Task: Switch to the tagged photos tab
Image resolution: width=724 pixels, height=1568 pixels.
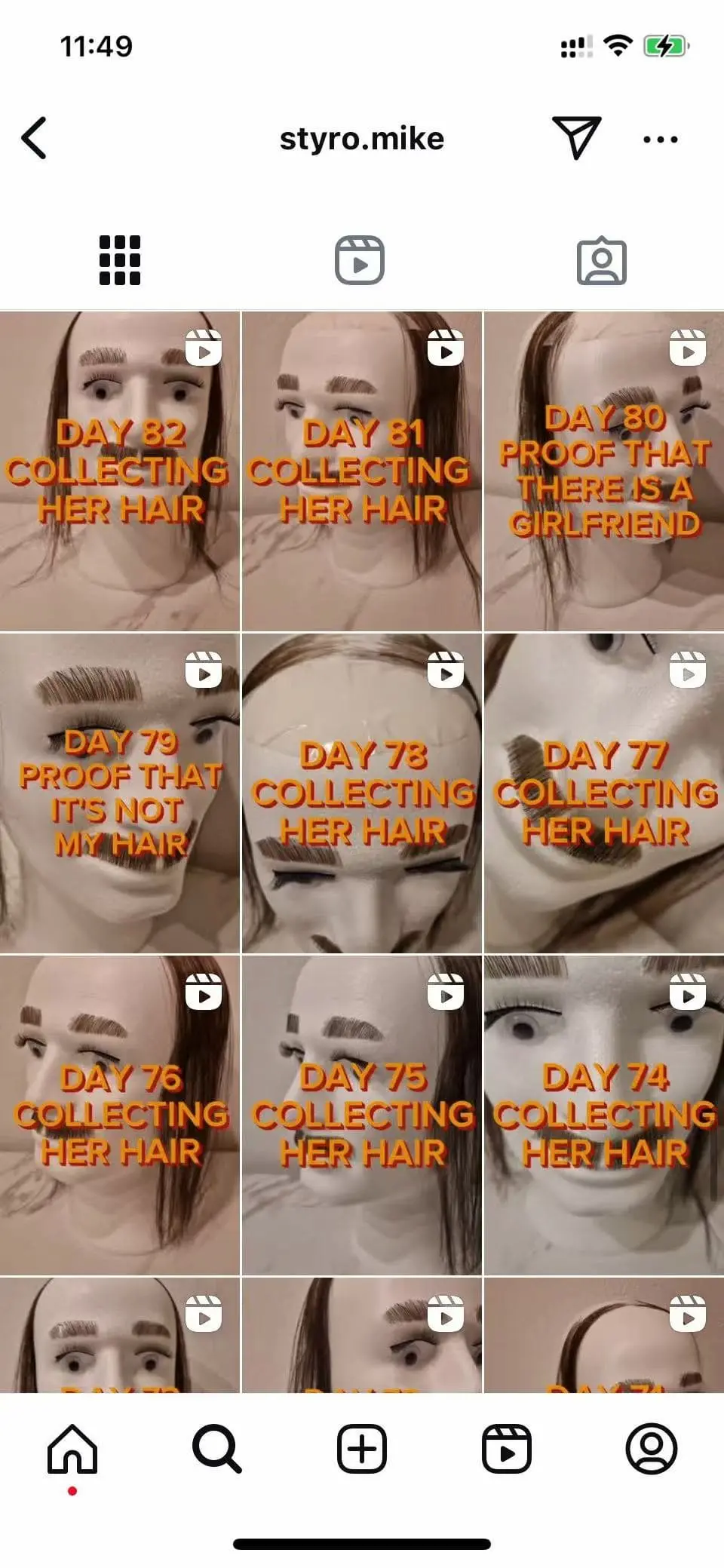Action: point(601,261)
